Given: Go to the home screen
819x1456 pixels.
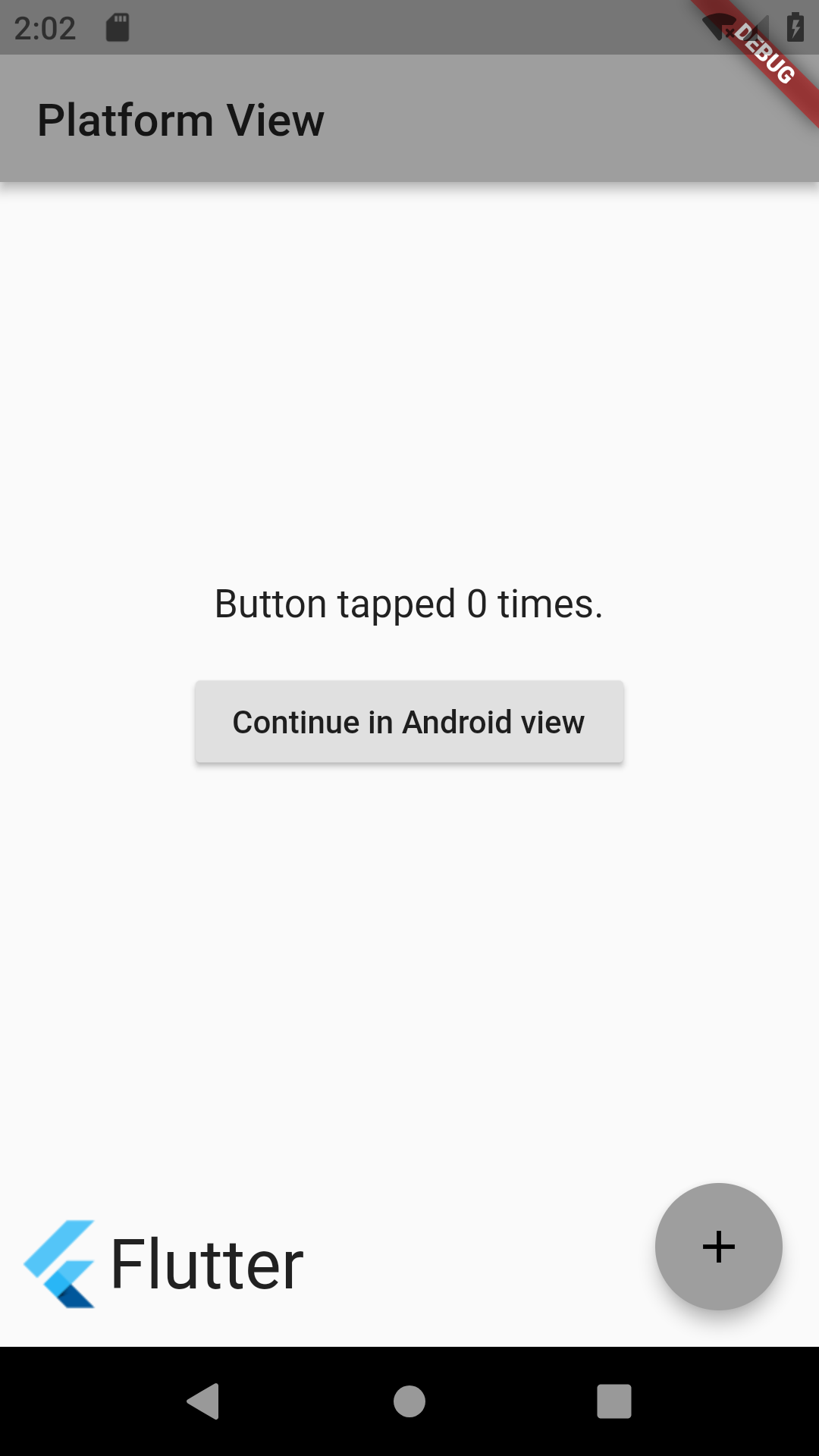Looking at the screenshot, I should click(409, 1401).
